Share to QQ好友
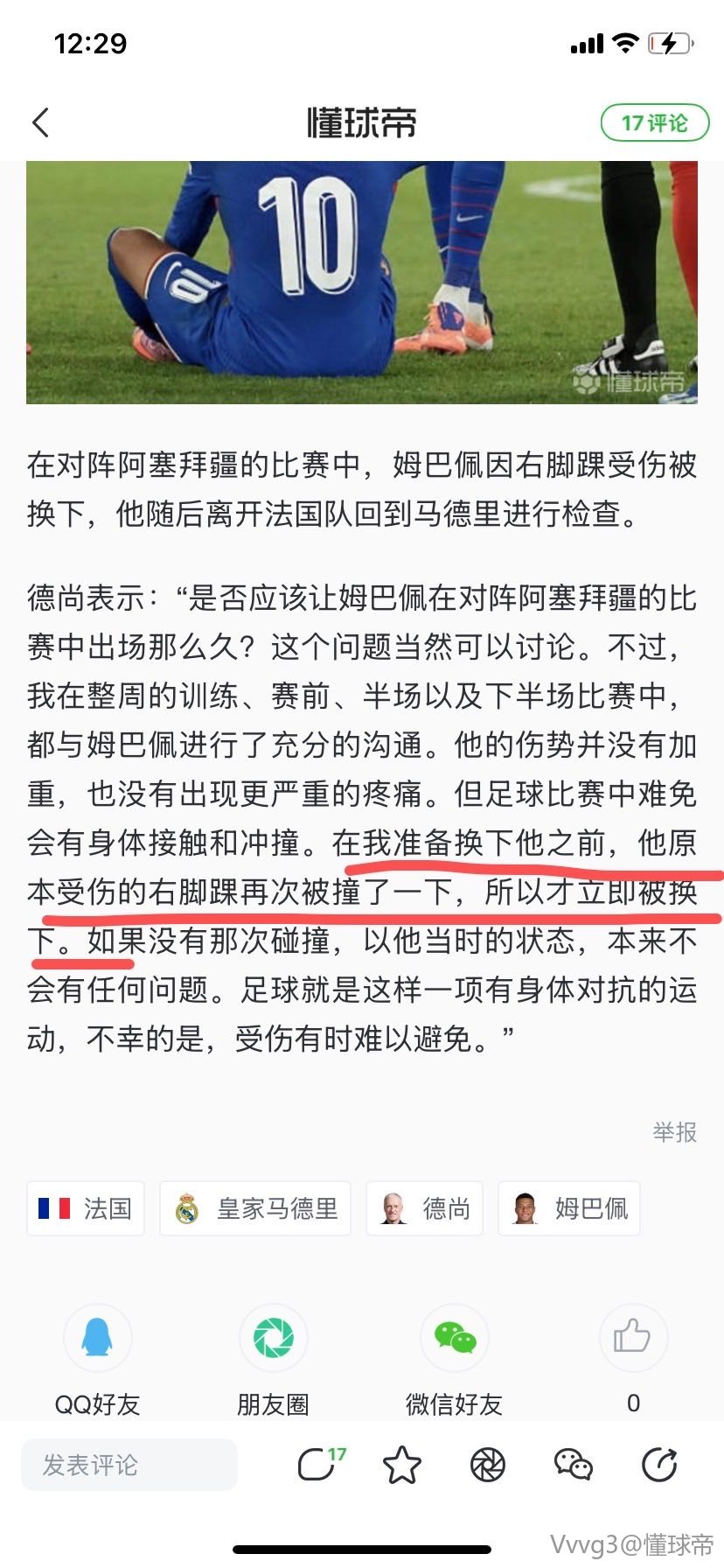 98,1339
